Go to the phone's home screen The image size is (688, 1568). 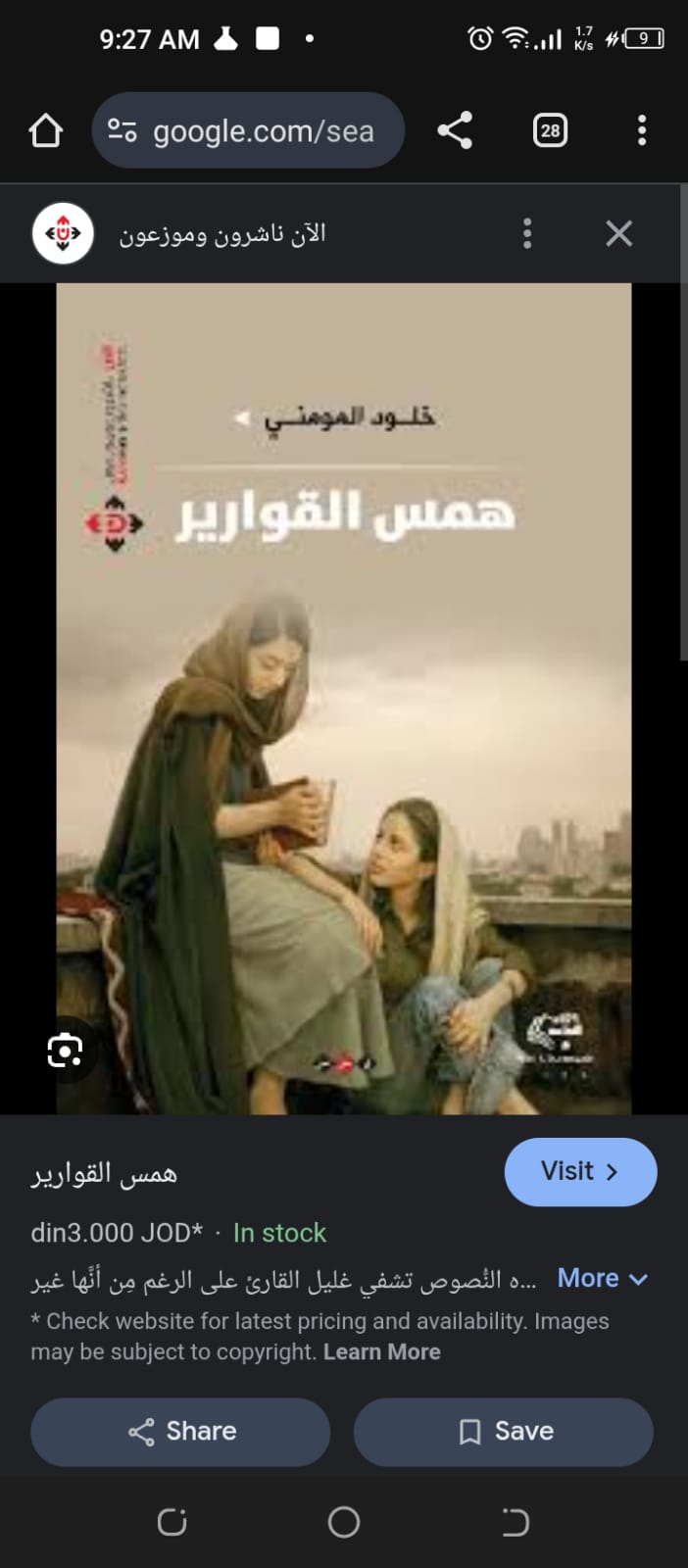[x=344, y=1522]
